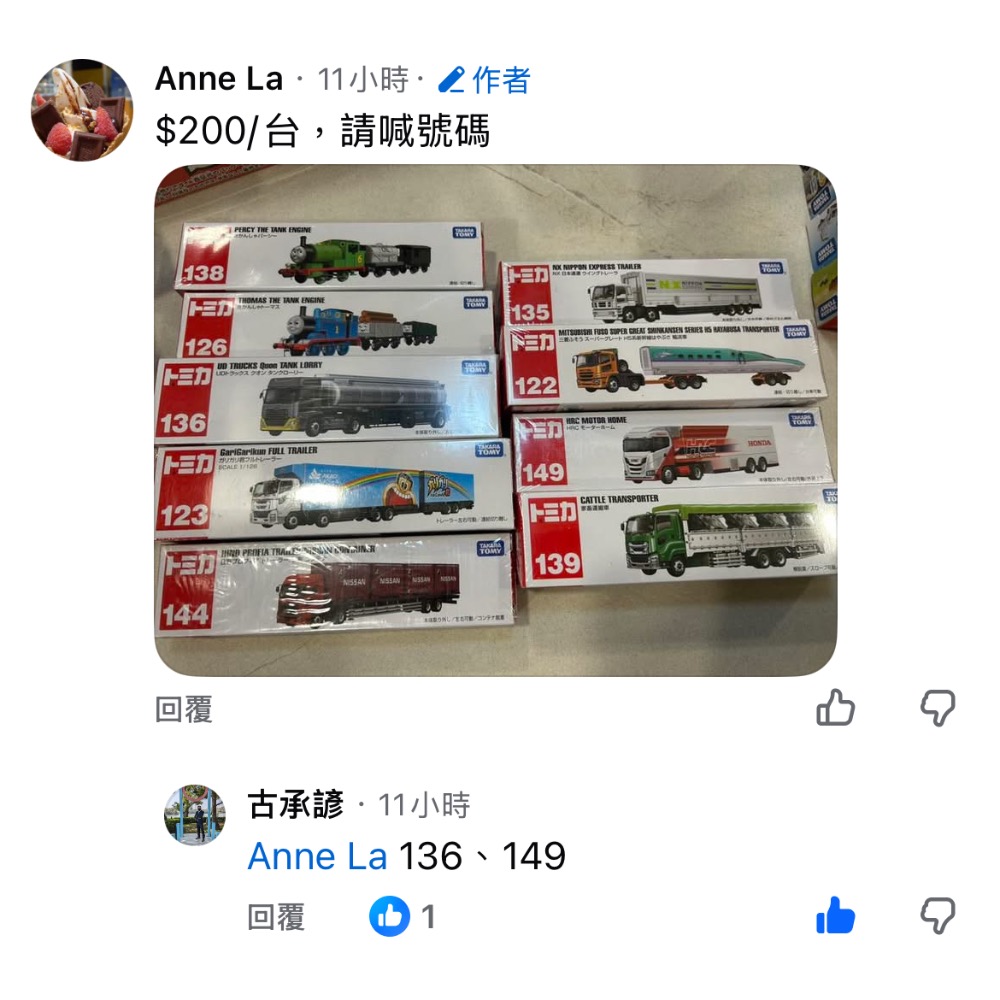Open 古承諺's profile picture
The width and height of the screenshot is (1000, 1000).
coord(195,815)
